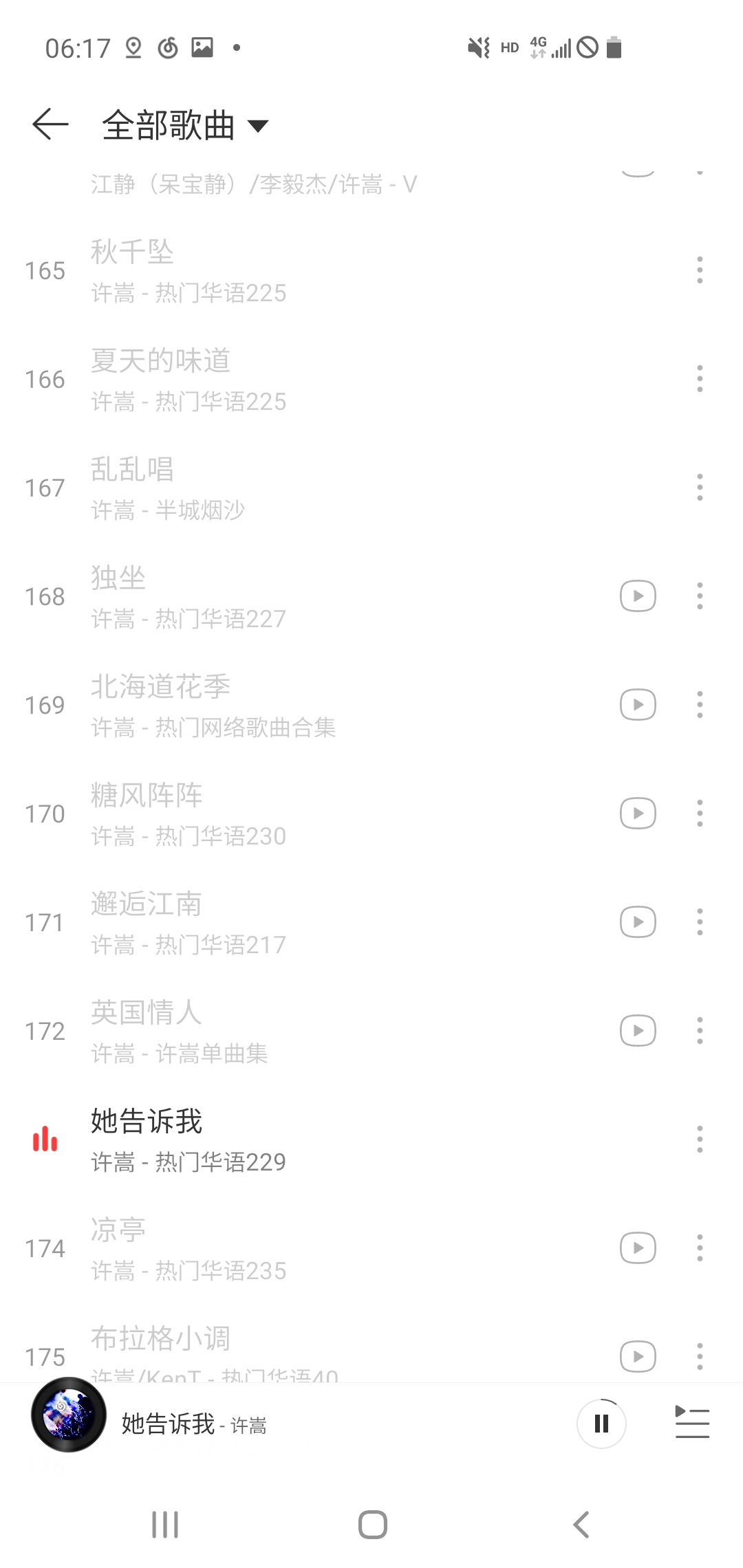743x1568 pixels.
Task: Go to the system home screen
Action: 372,1525
